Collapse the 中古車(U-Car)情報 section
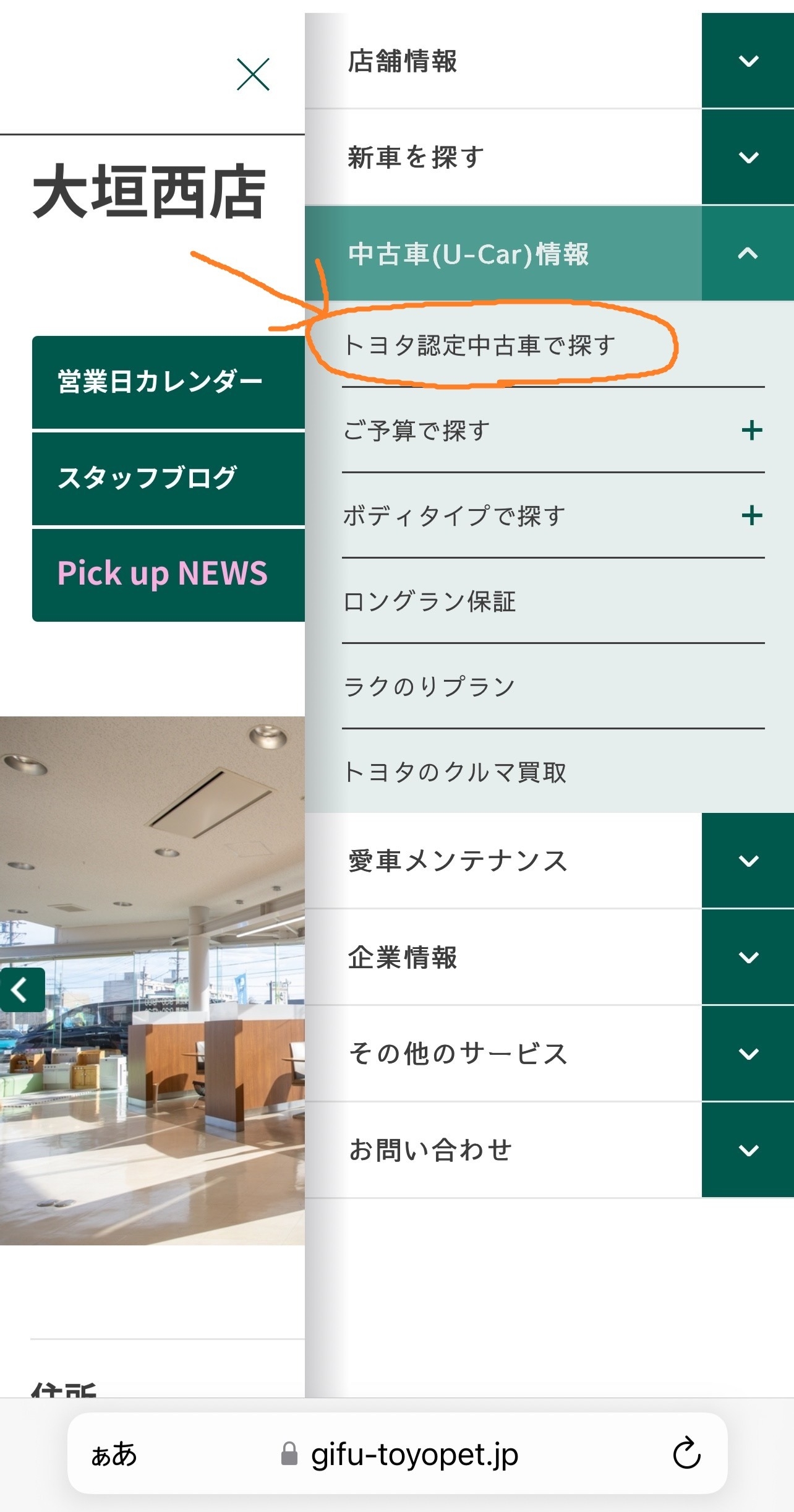794x1512 pixels. [x=748, y=254]
